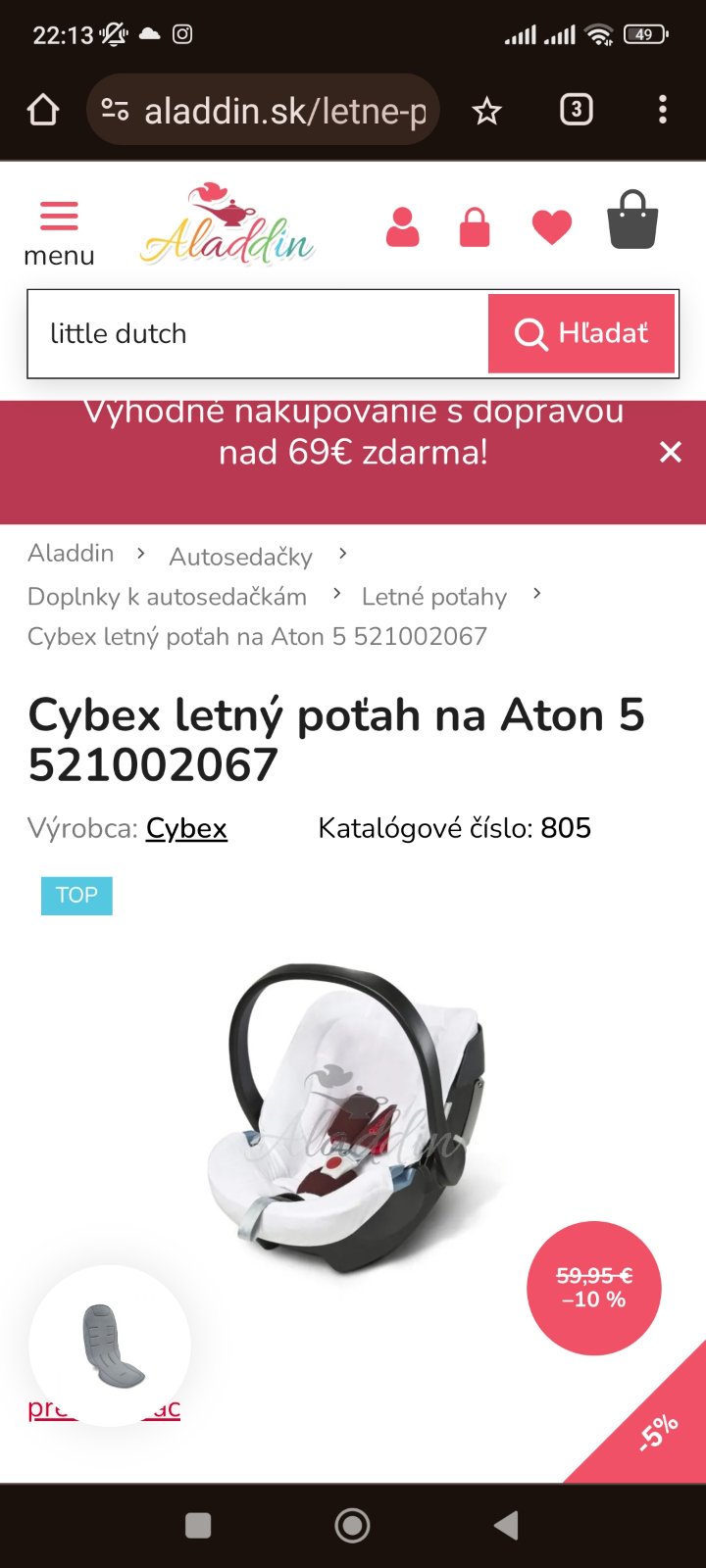This screenshot has height=1568, width=706.
Task: Enlarge the car seat cover product image
Action: (x=348, y=1117)
